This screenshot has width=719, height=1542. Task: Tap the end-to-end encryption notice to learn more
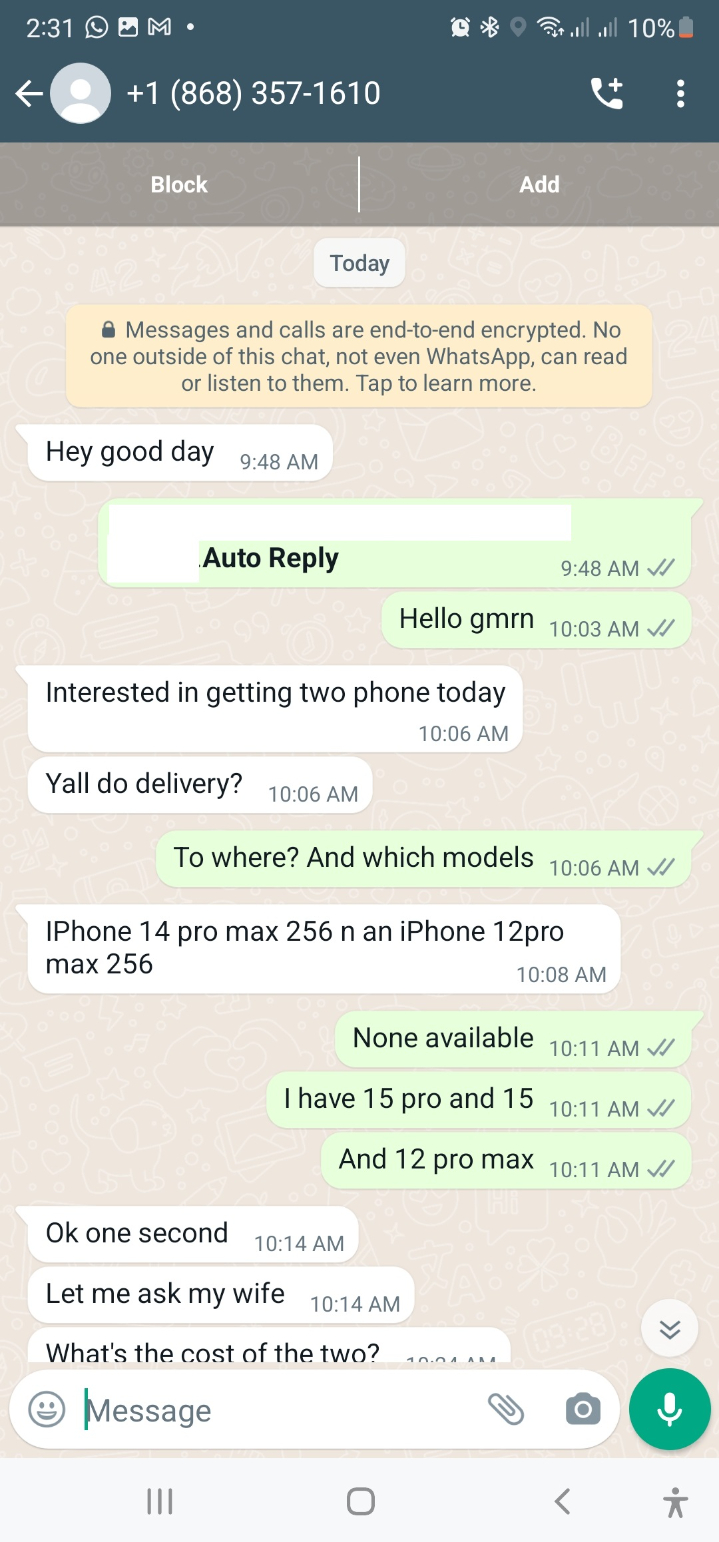[359, 356]
